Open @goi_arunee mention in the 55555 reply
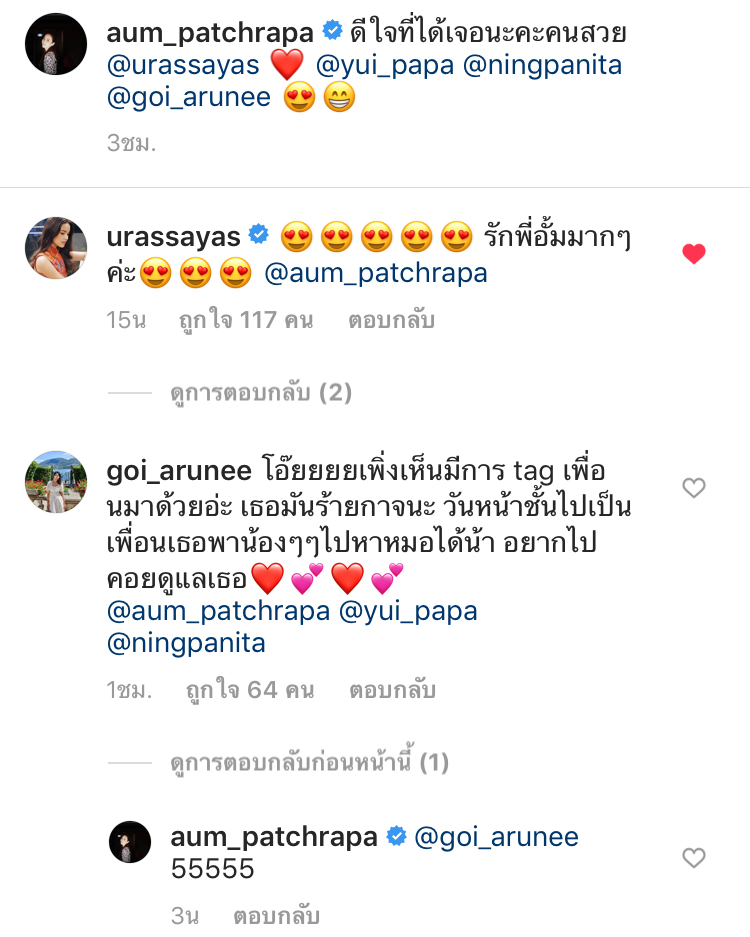 coord(495,837)
